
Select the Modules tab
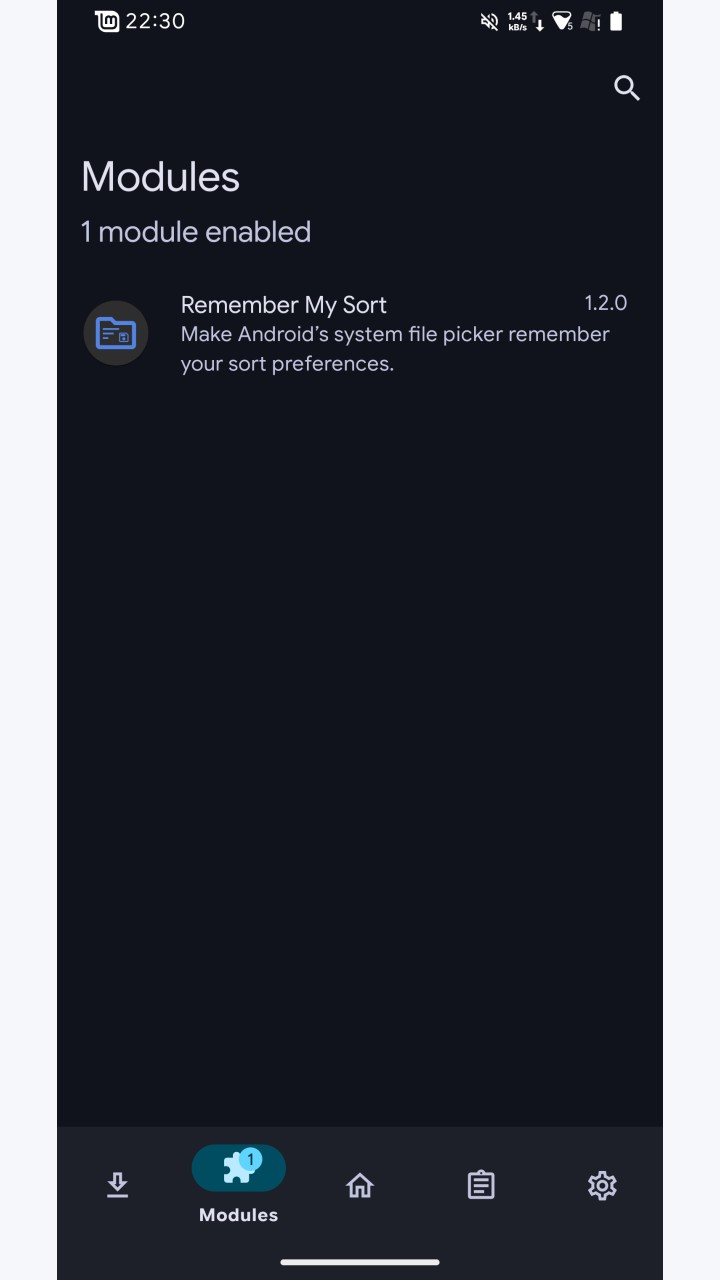pos(238,1185)
